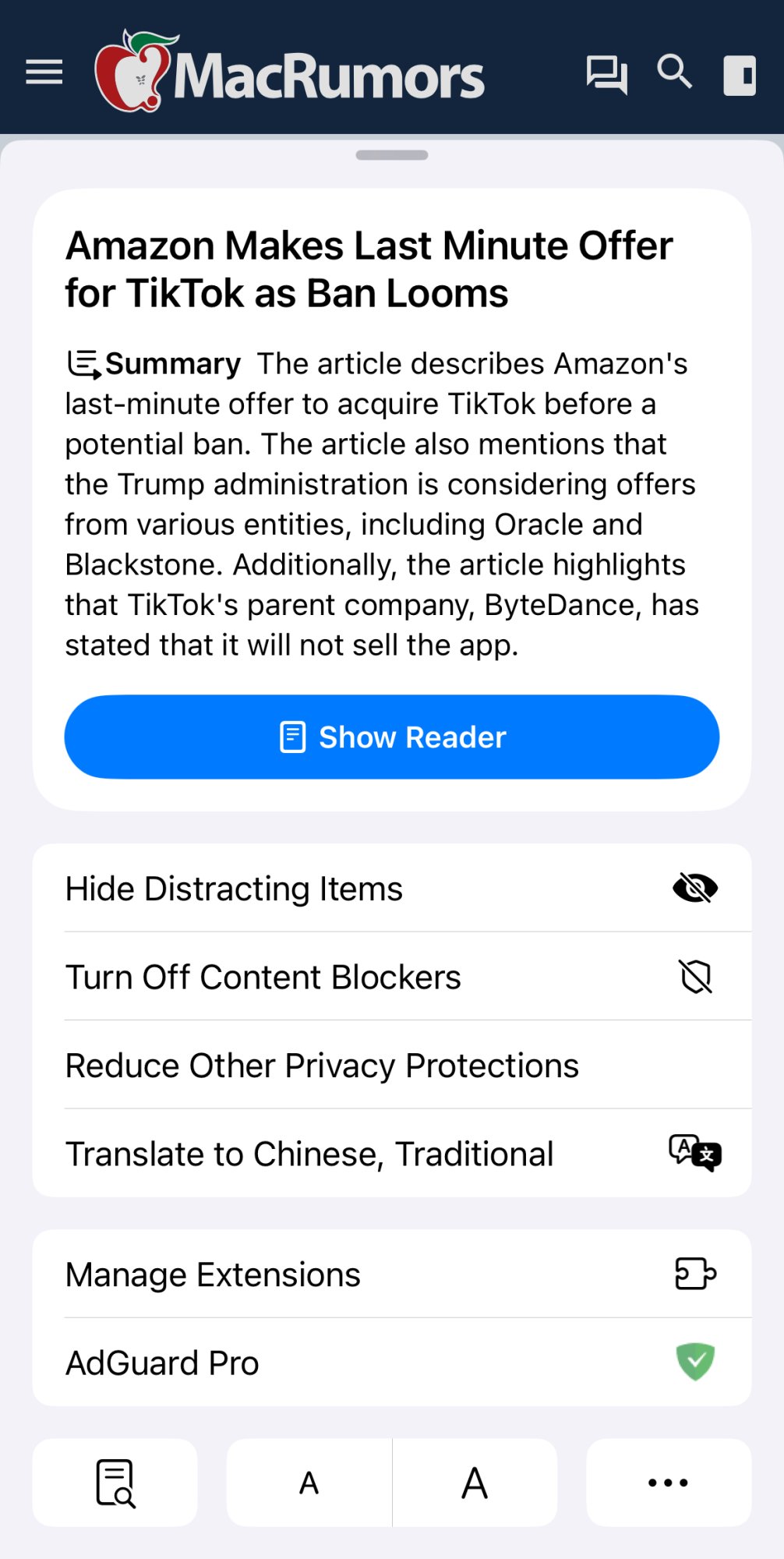Open Manage Extensions
The height and width of the screenshot is (1559, 784).
click(x=391, y=1274)
